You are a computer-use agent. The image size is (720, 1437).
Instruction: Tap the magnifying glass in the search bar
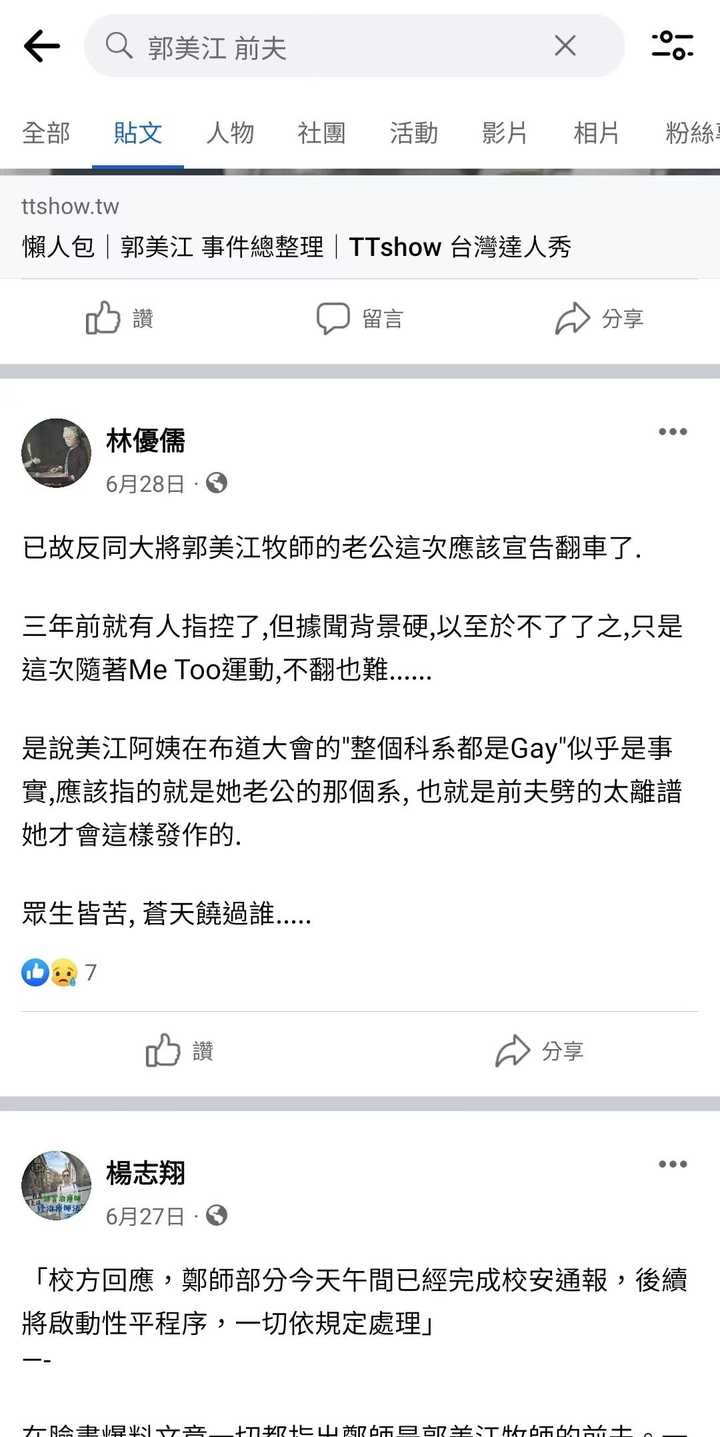(119, 46)
